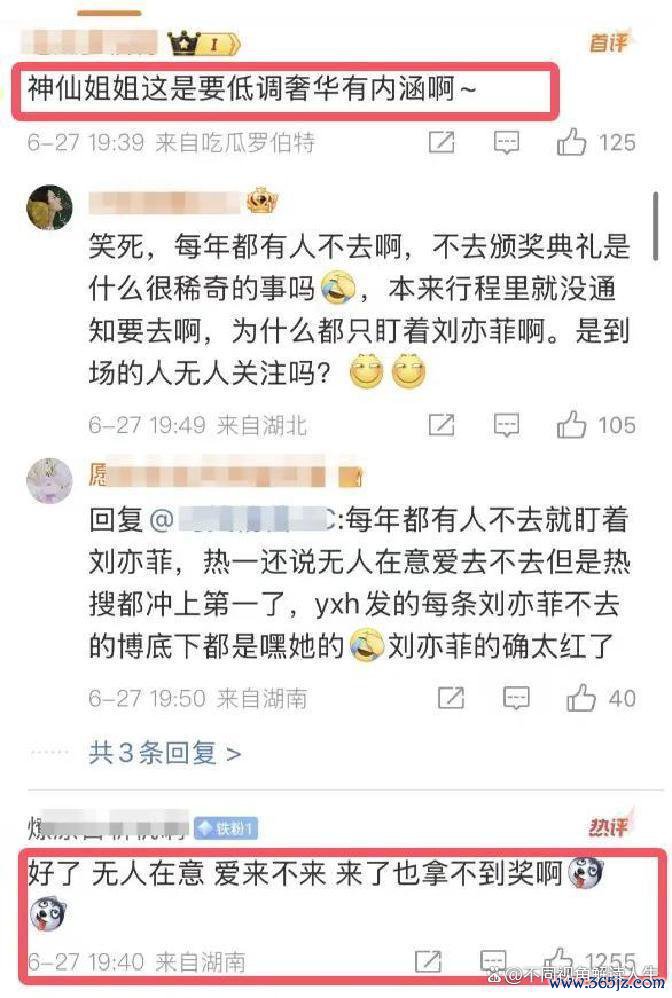Image resolution: width=672 pixels, height=998 pixels.
Task: Open avatar of user who wrote 笑死
Action: pos(49,207)
